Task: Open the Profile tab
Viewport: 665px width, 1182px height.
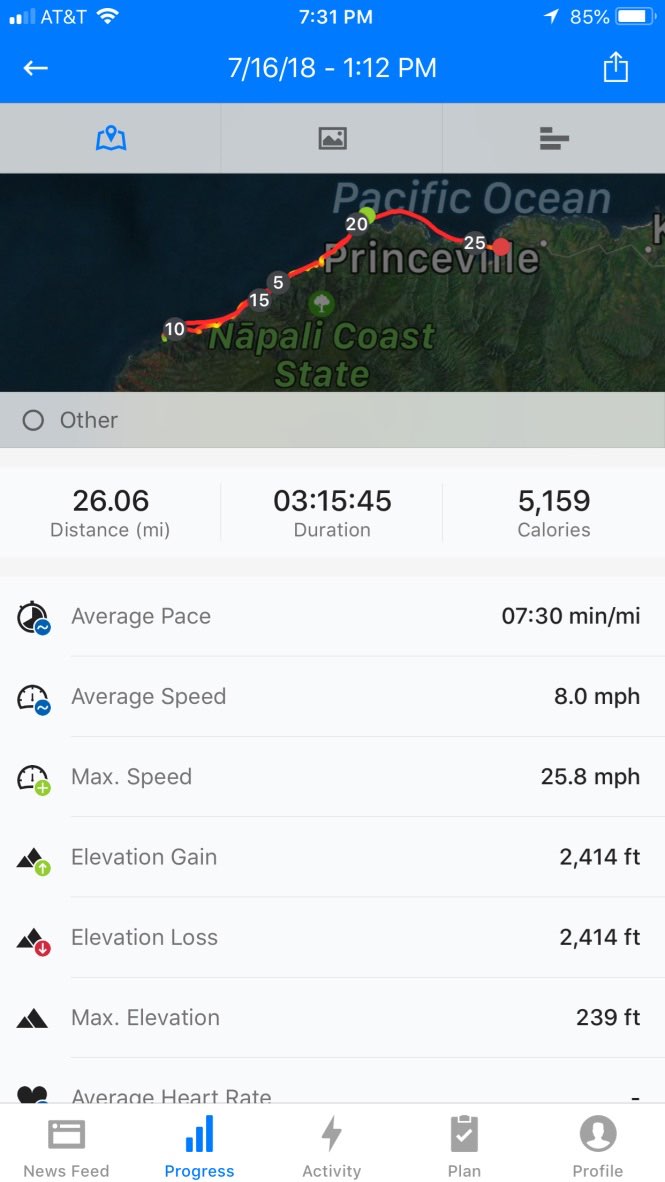Action: pyautogui.click(x=597, y=1146)
